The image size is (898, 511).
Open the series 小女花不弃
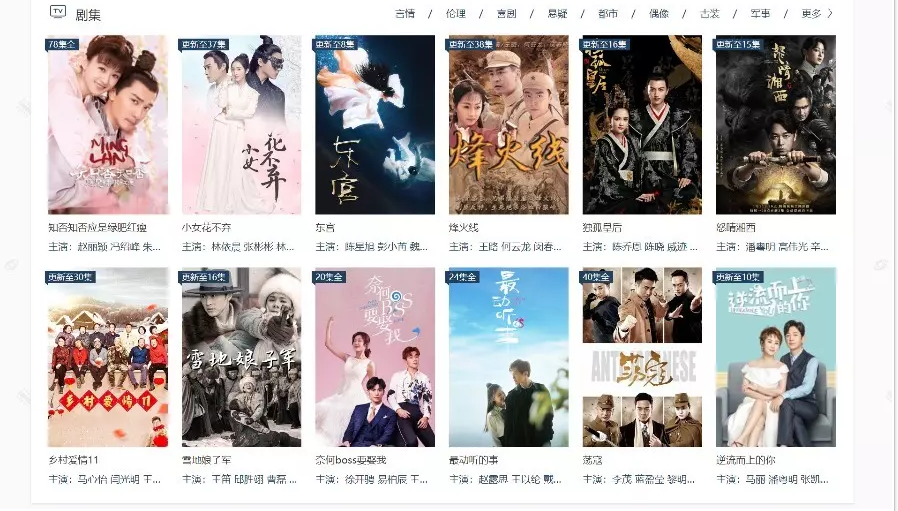[241, 125]
